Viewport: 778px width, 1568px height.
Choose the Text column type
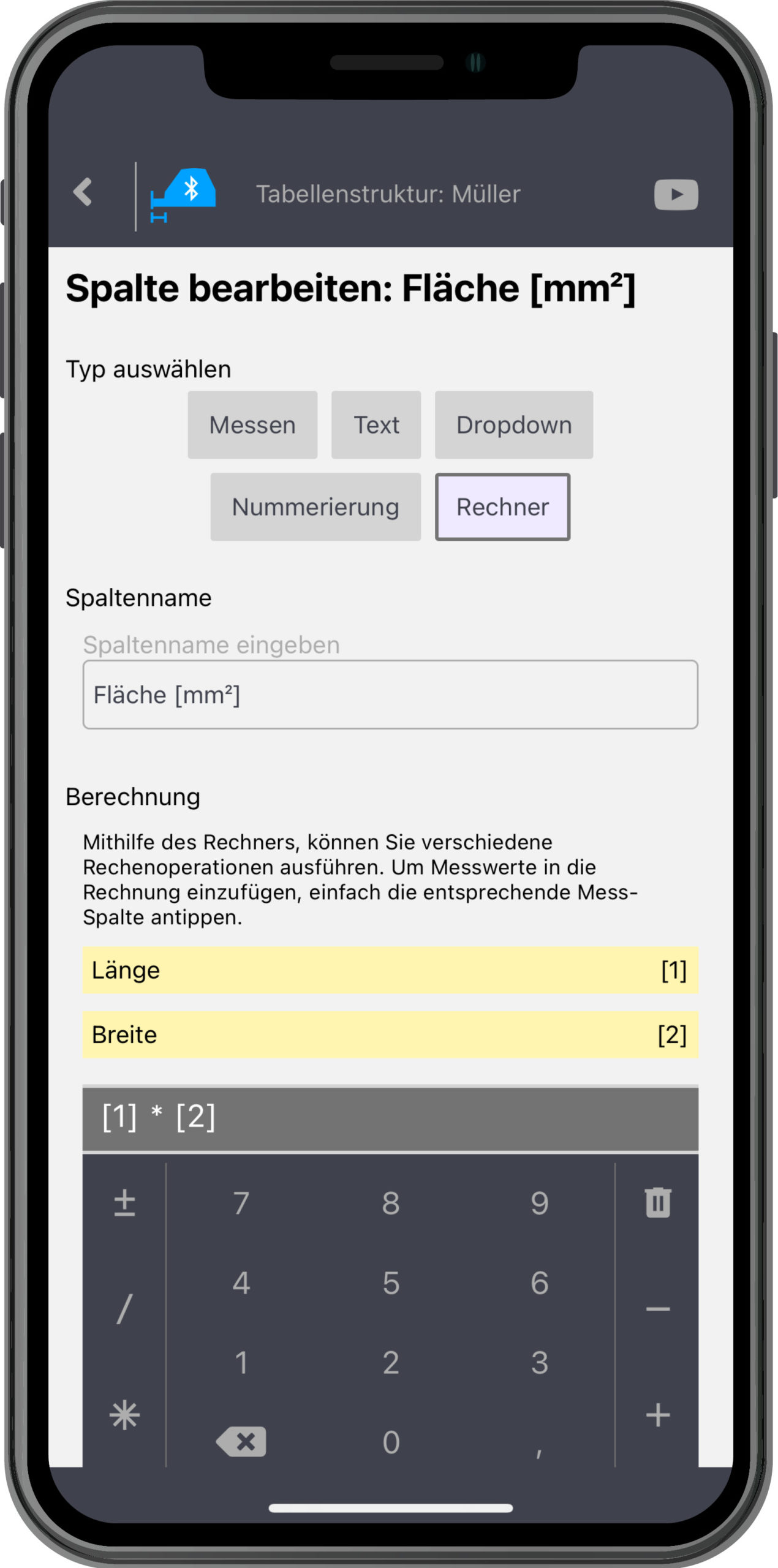pos(376,425)
